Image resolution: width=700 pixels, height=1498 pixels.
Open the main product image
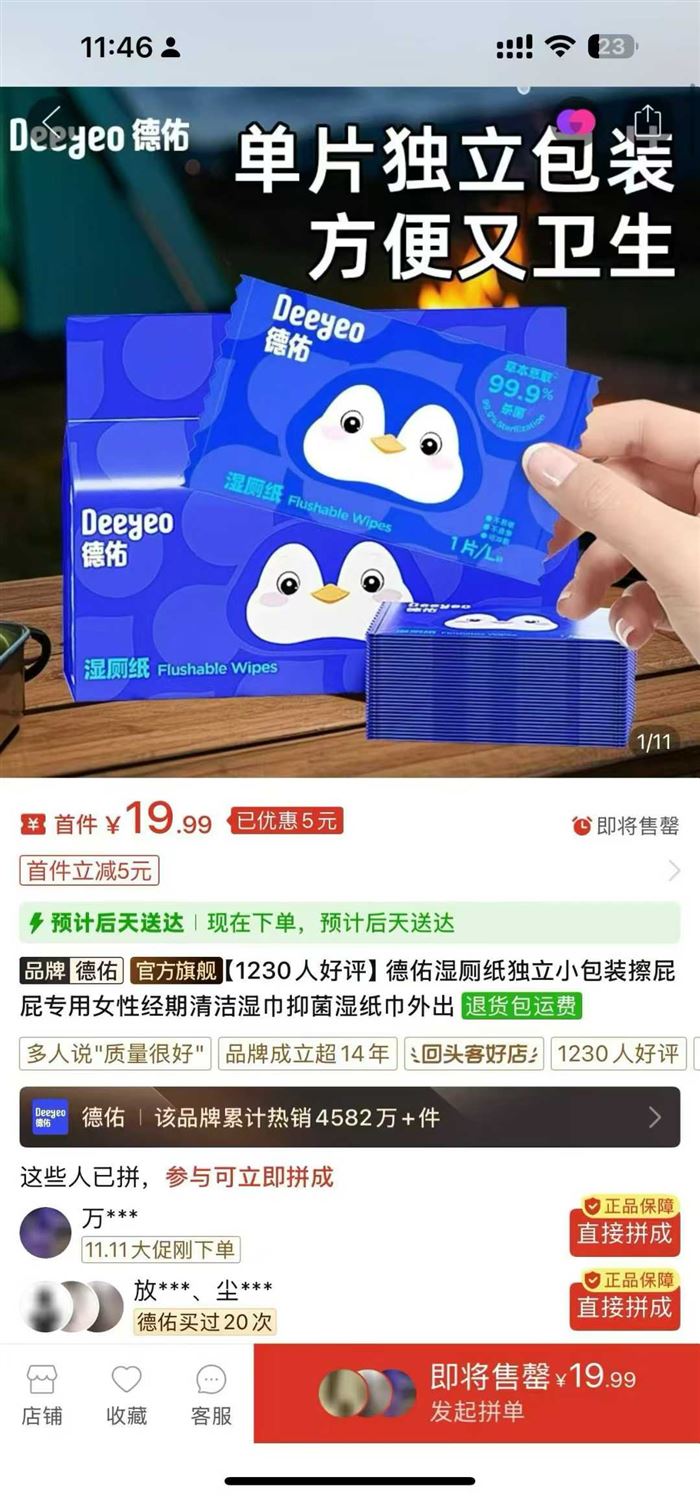click(x=350, y=430)
